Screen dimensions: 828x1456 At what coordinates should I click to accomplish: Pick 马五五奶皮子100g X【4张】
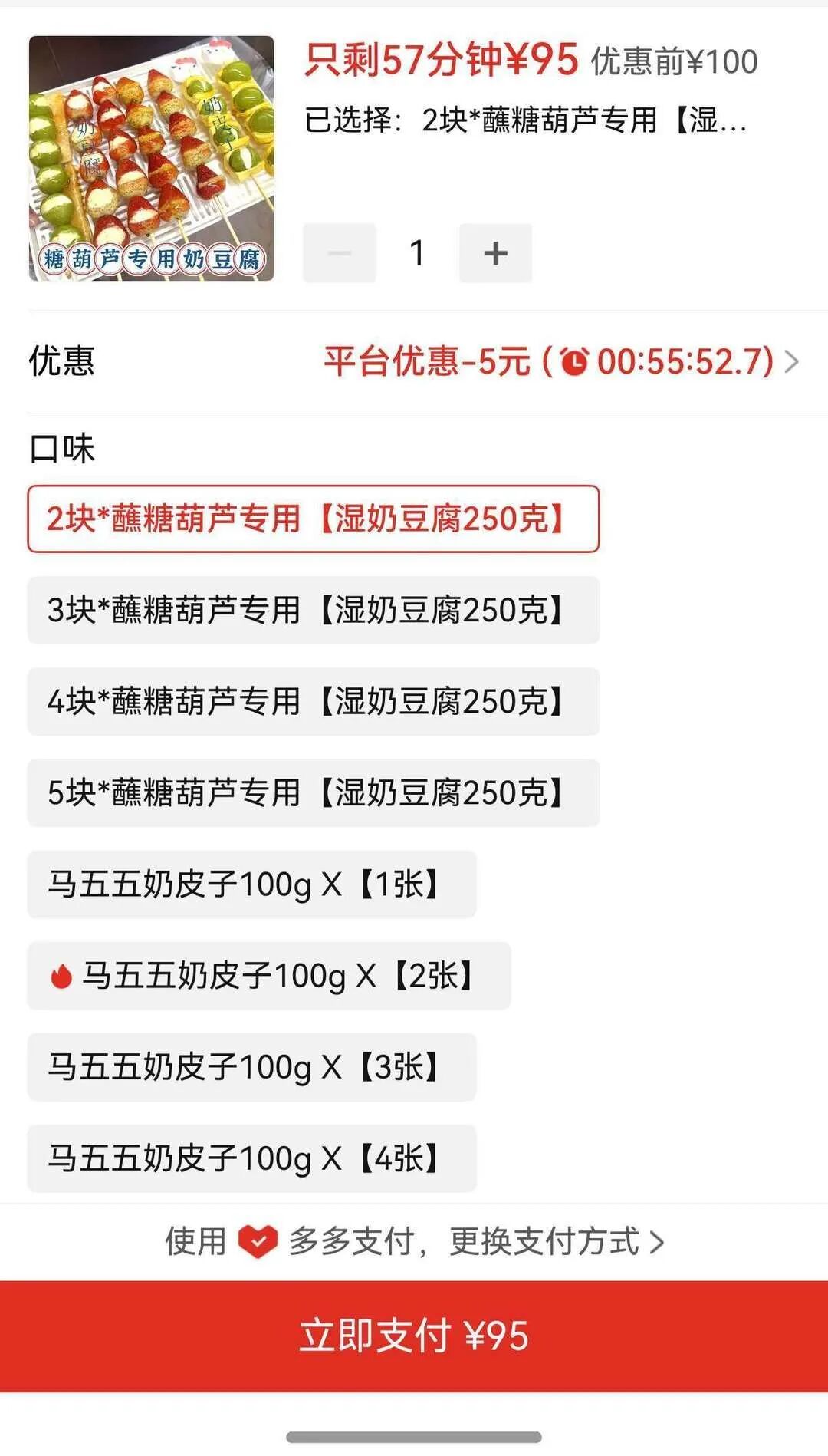coord(251,1158)
